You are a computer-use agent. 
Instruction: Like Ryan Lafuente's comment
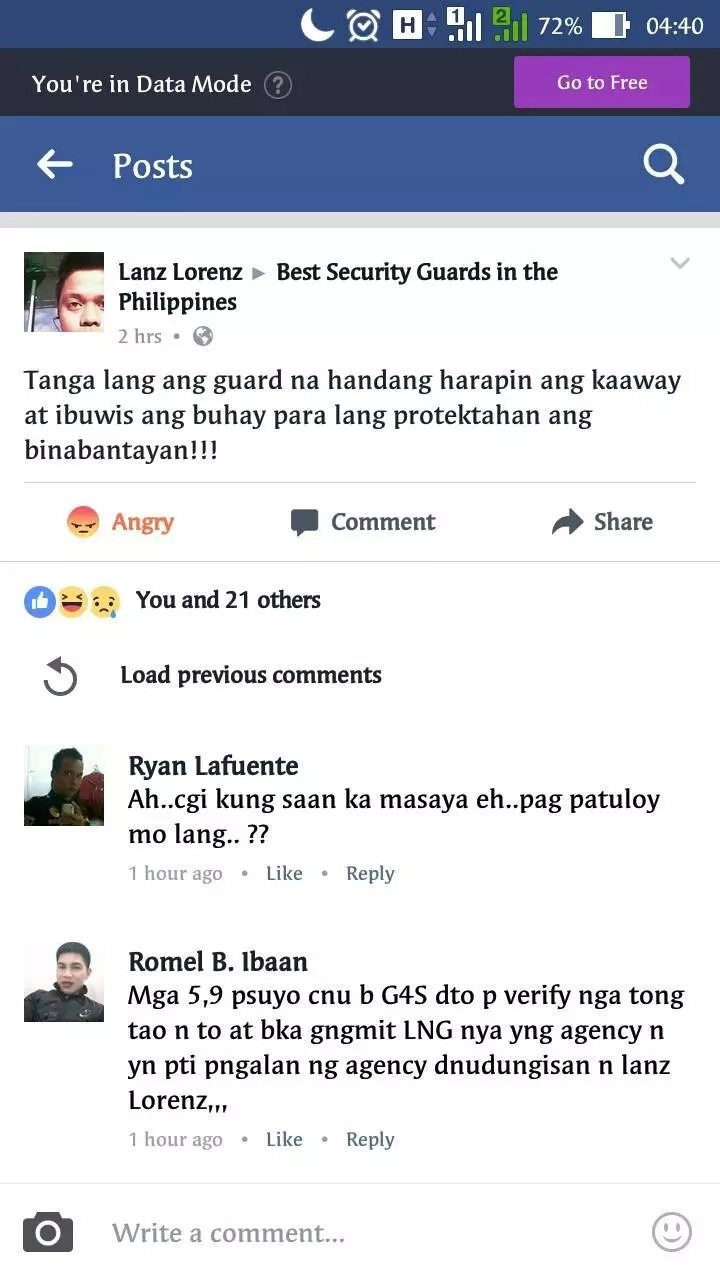tap(284, 873)
